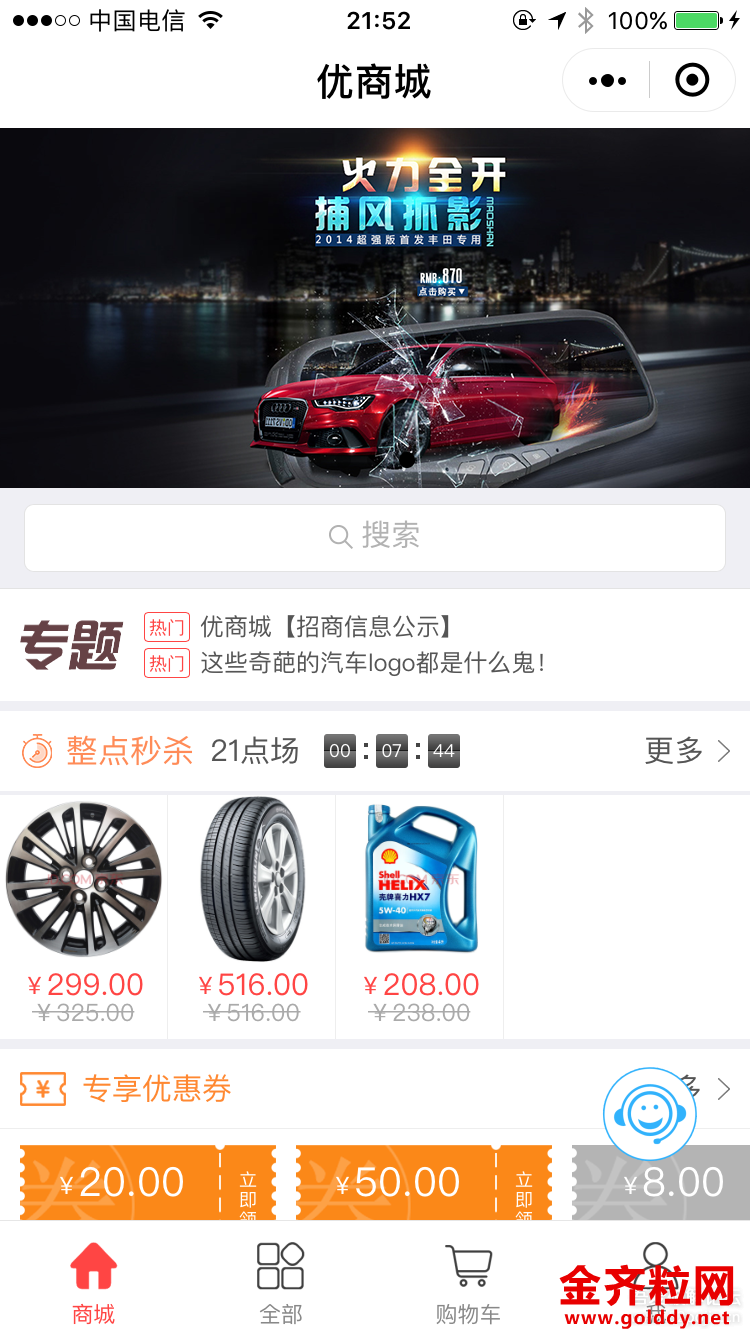Close the mini program with the circle button
Viewport: 750px width, 1334px height.
692,81
